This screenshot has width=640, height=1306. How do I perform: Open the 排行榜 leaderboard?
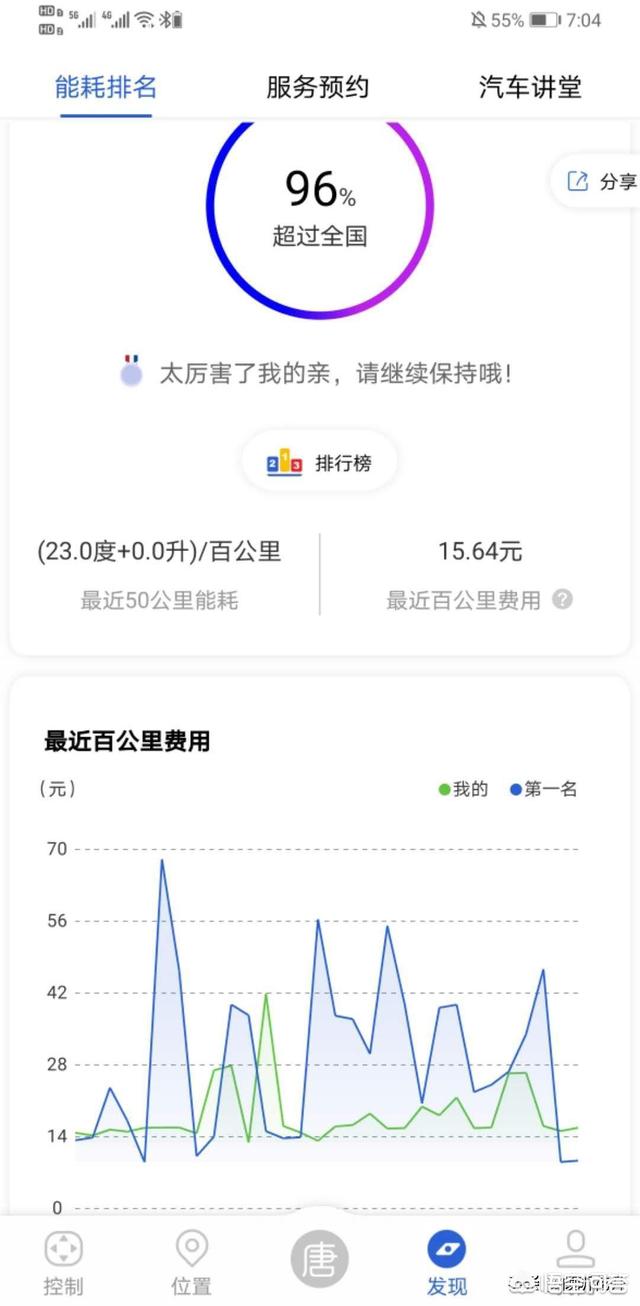(320, 463)
